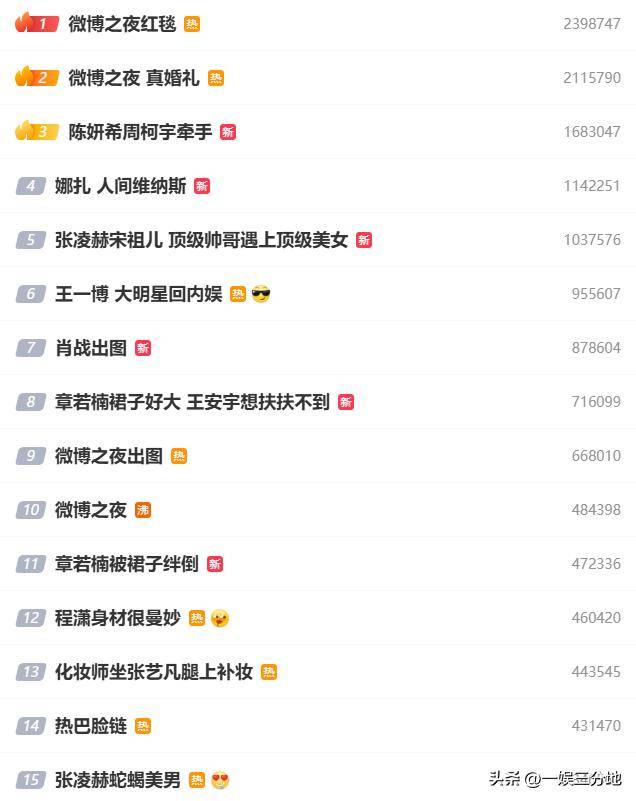The width and height of the screenshot is (636, 801).
Task: View the 微博之夜出图 topic
Action: [109, 456]
